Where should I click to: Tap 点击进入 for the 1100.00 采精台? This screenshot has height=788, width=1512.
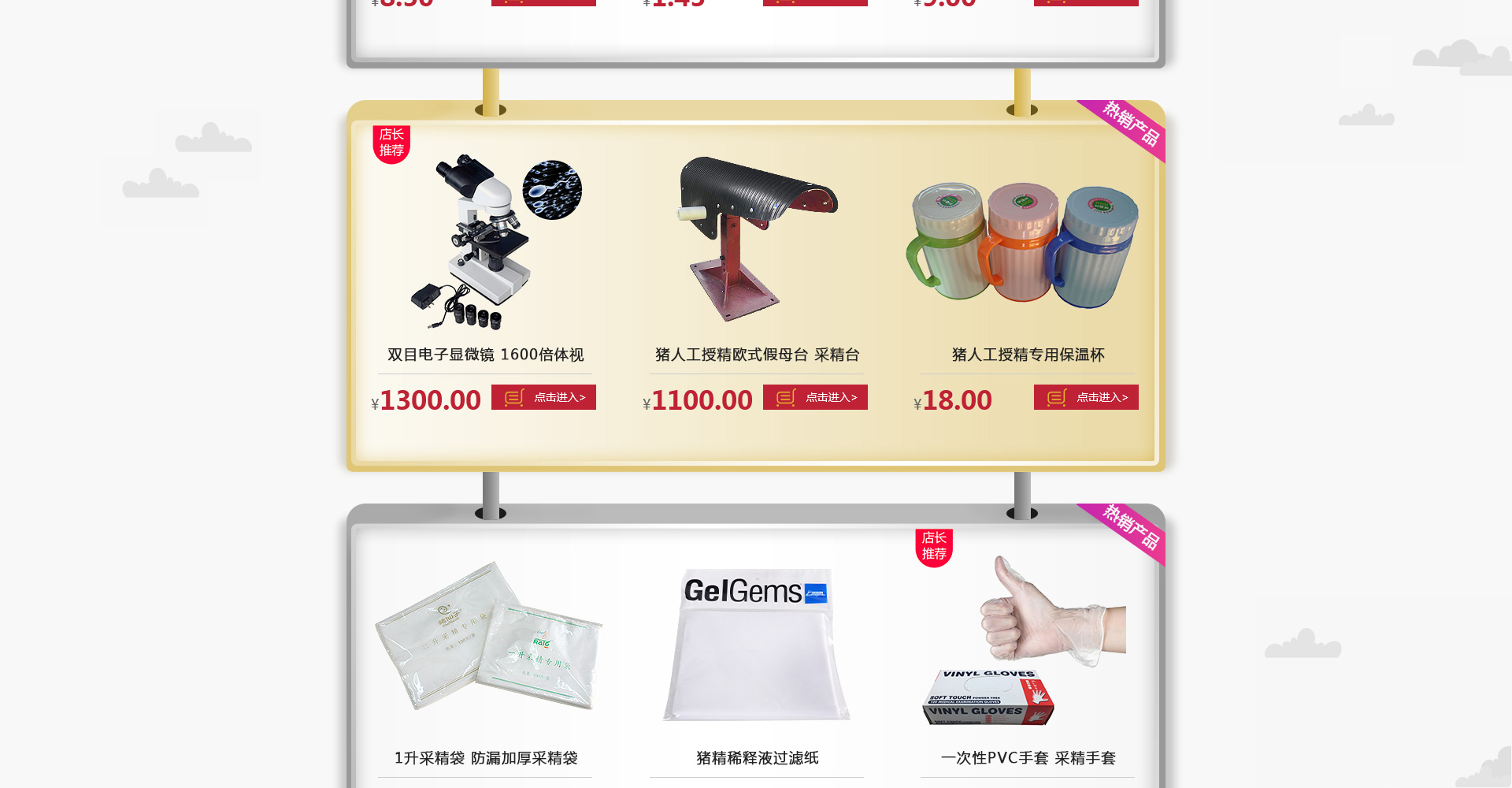point(815,397)
